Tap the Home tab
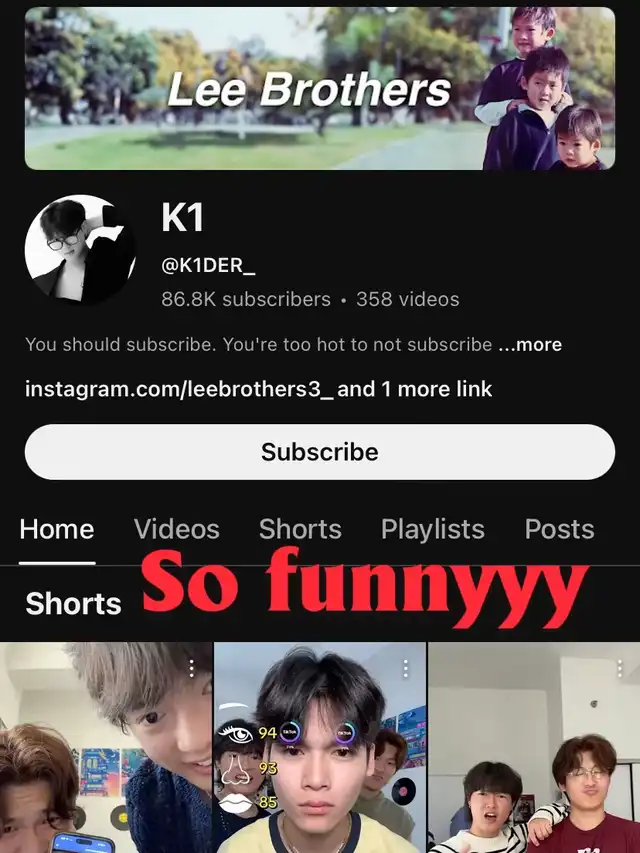The image size is (640, 853). coord(57,529)
